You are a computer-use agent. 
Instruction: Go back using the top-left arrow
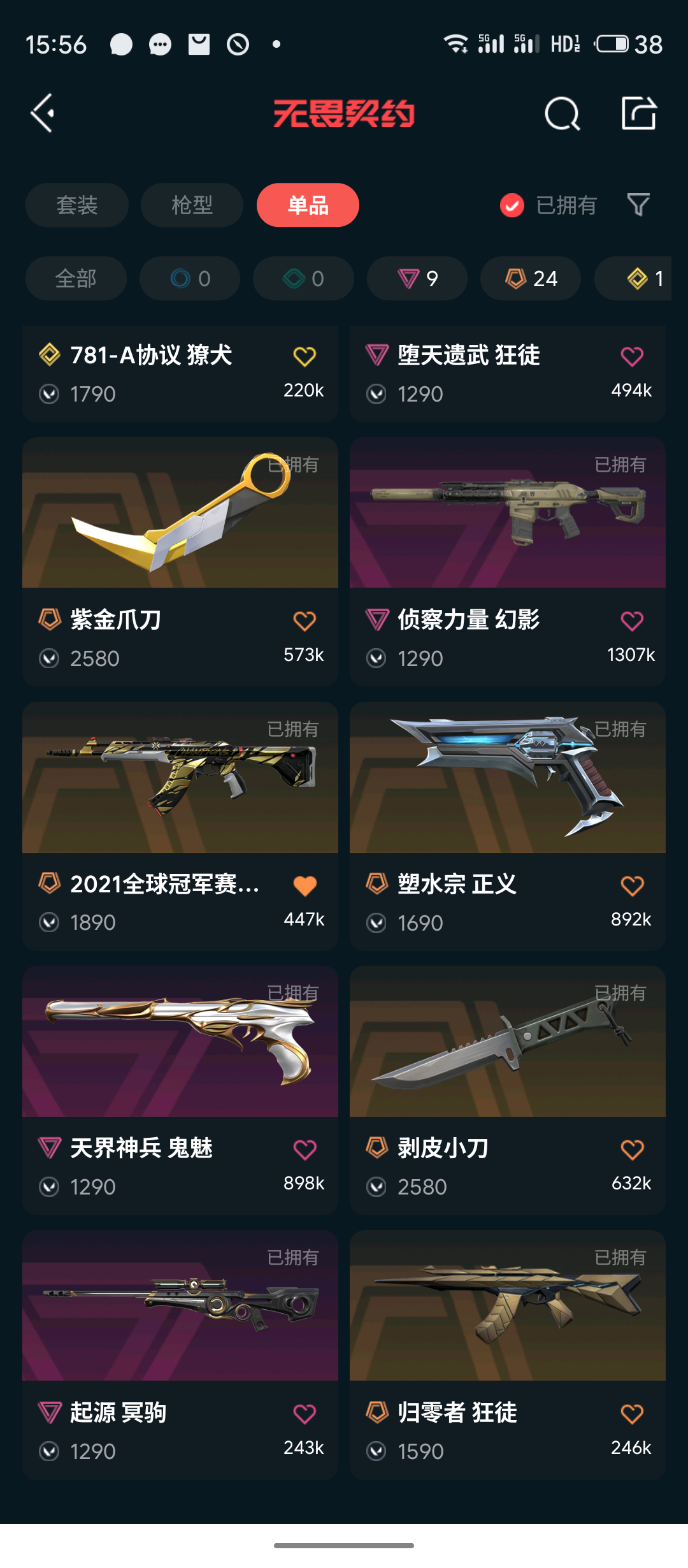pyautogui.click(x=43, y=113)
